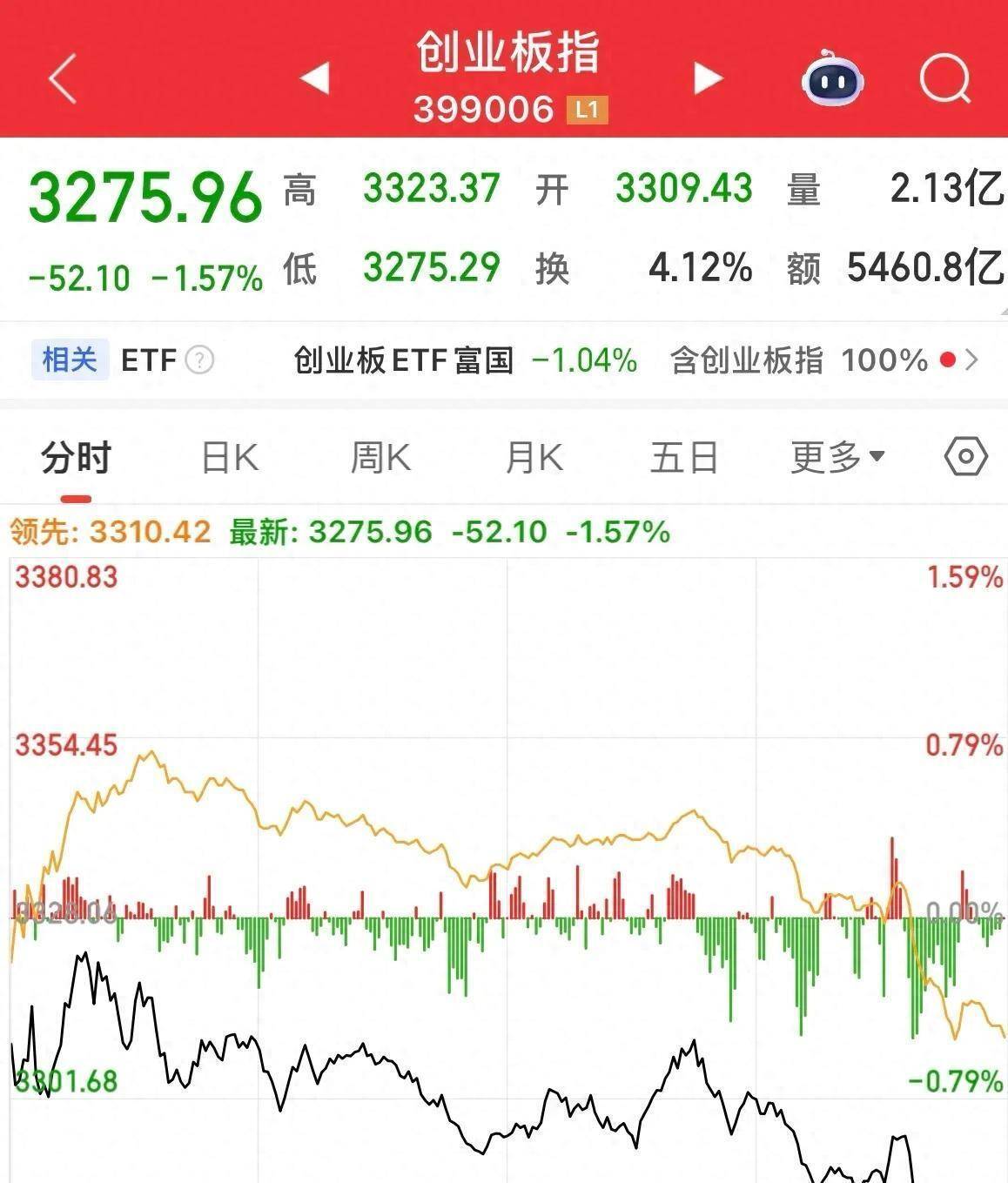
Task: Tap the back arrow to exit quote page
Action: tap(59, 78)
